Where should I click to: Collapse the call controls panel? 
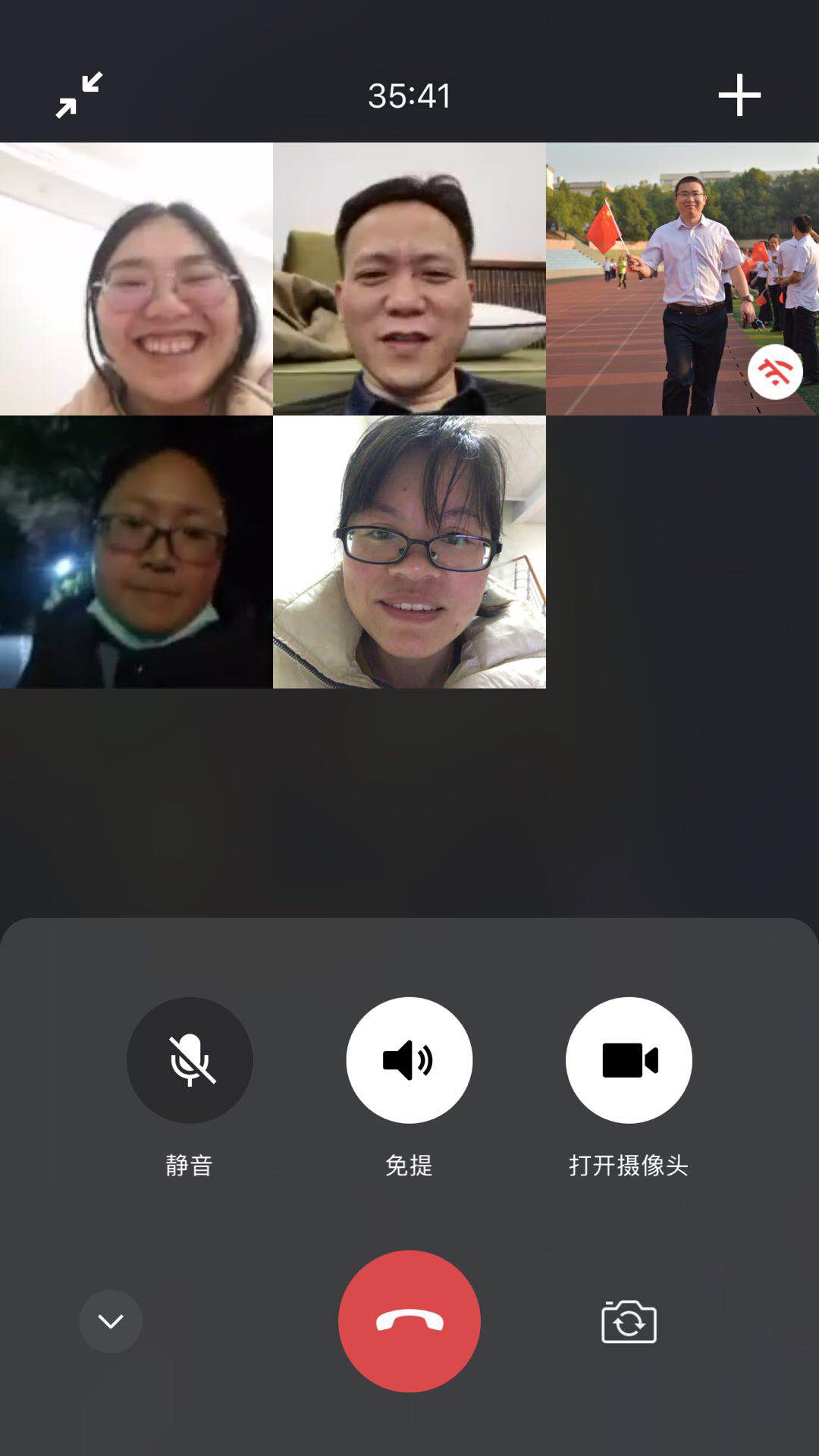pyautogui.click(x=111, y=1321)
